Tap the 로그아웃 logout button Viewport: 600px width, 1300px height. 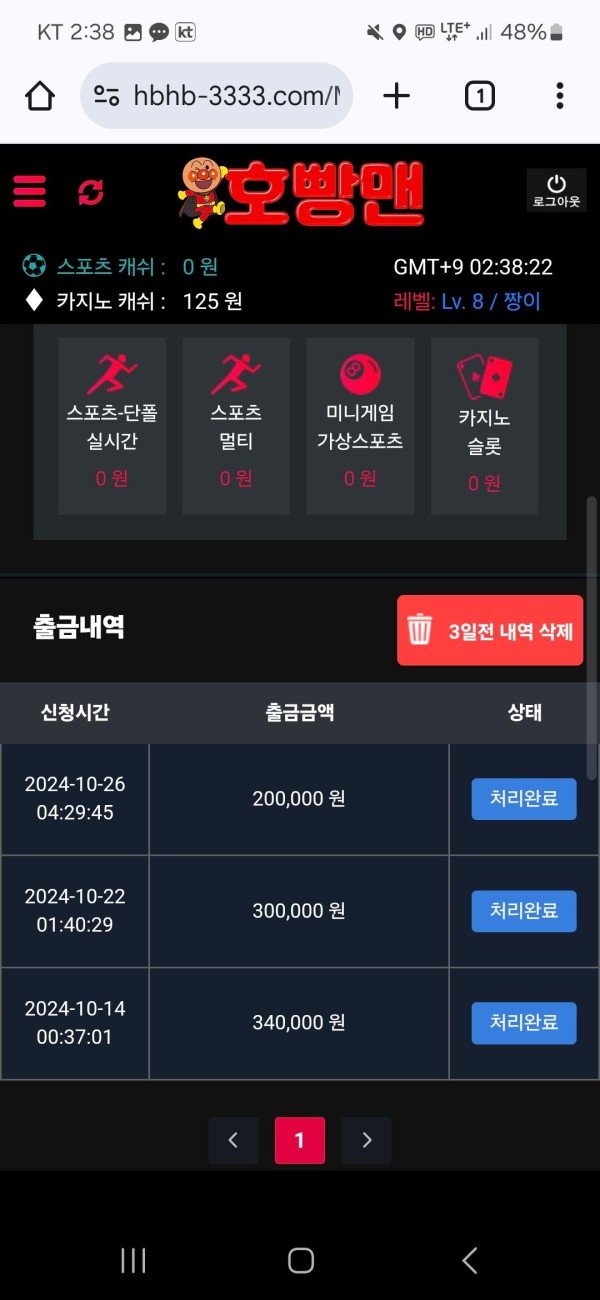556,190
